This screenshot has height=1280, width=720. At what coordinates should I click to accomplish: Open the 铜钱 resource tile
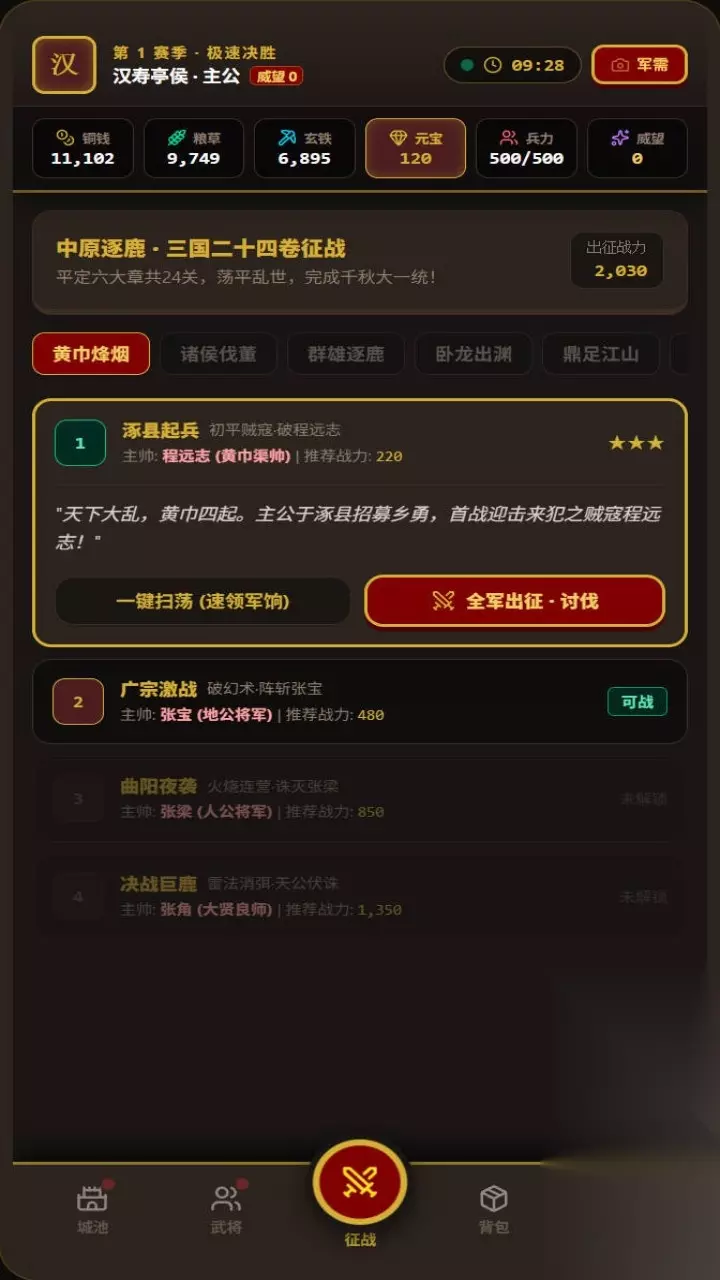pyautogui.click(x=83, y=148)
